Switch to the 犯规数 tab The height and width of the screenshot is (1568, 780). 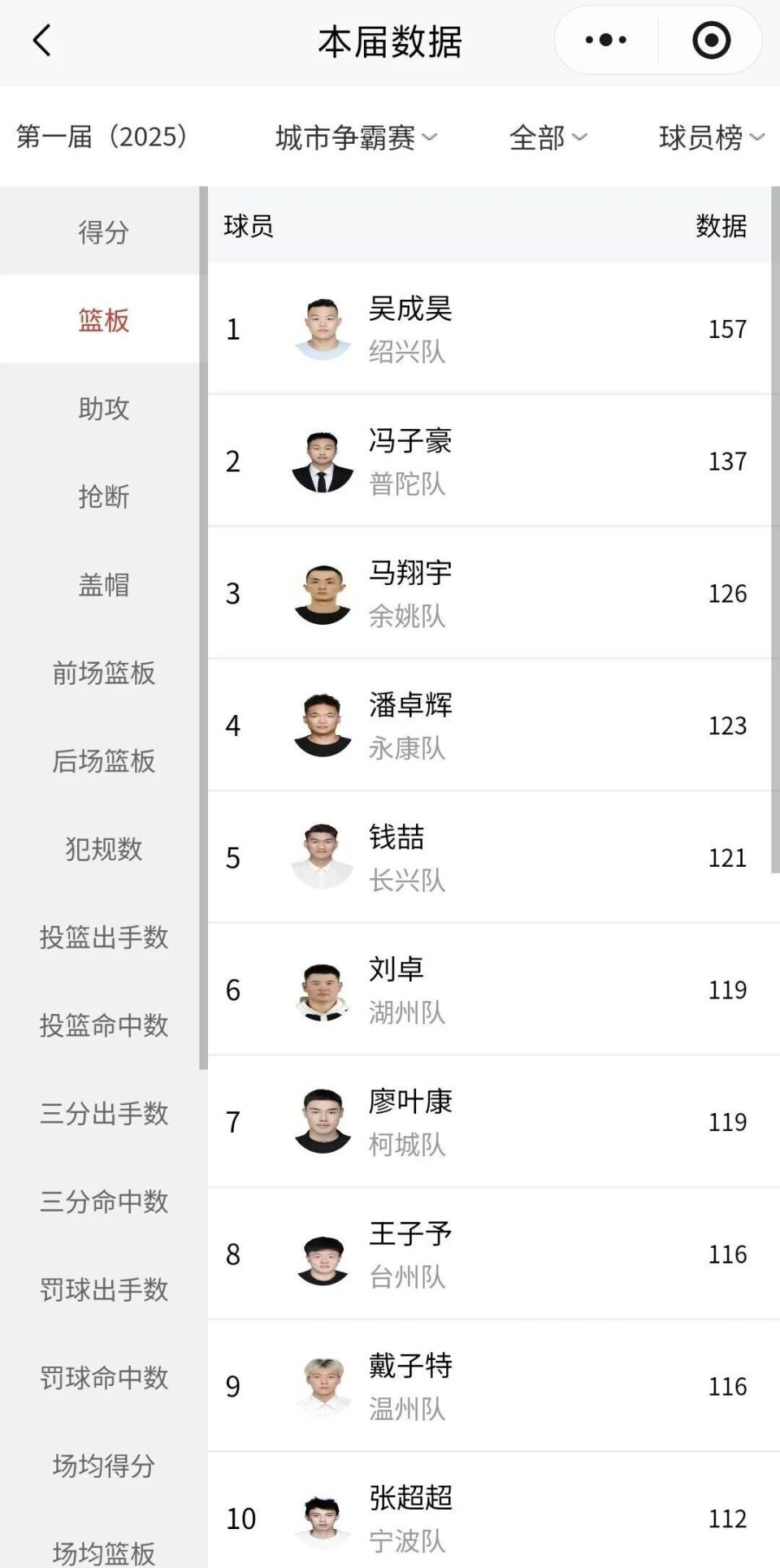click(x=103, y=849)
